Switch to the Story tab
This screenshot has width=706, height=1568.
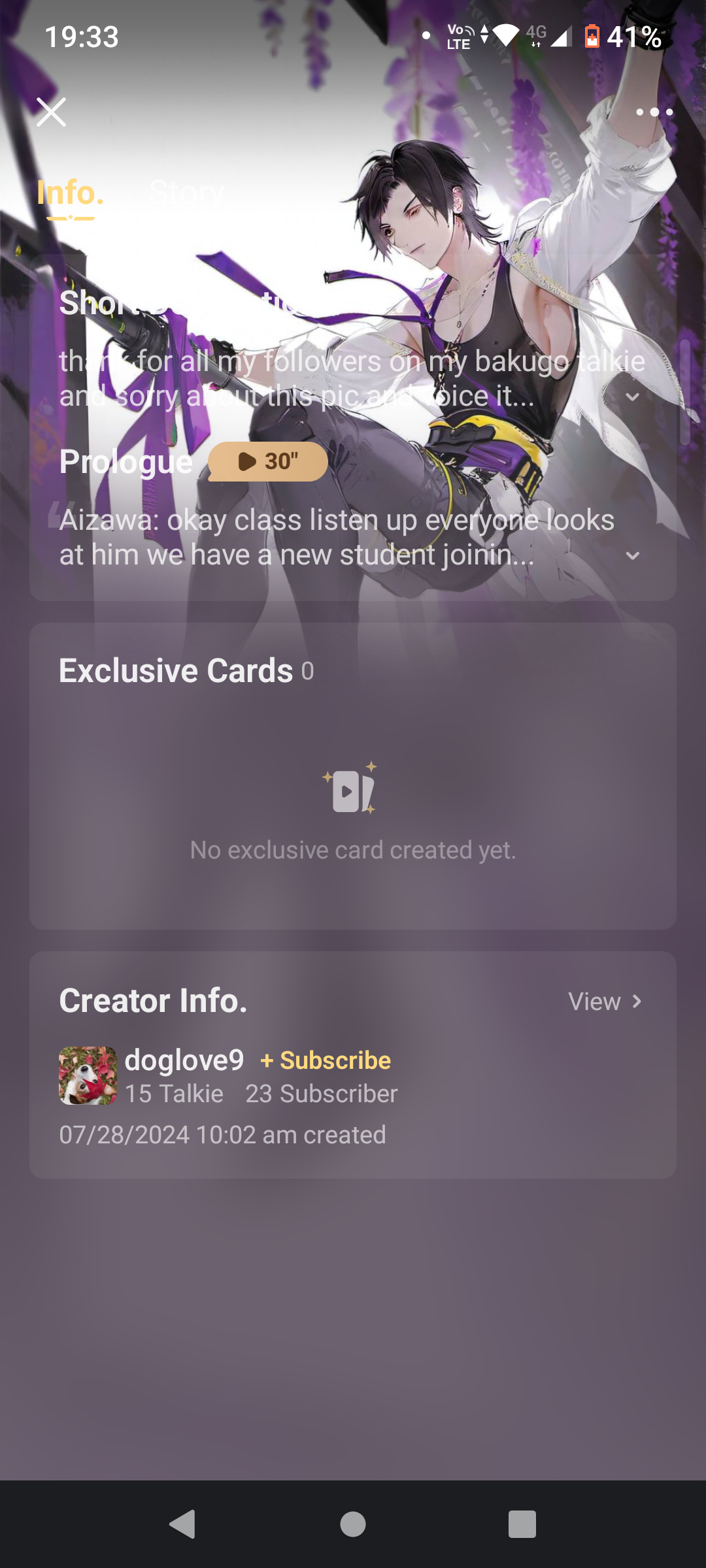click(x=186, y=193)
